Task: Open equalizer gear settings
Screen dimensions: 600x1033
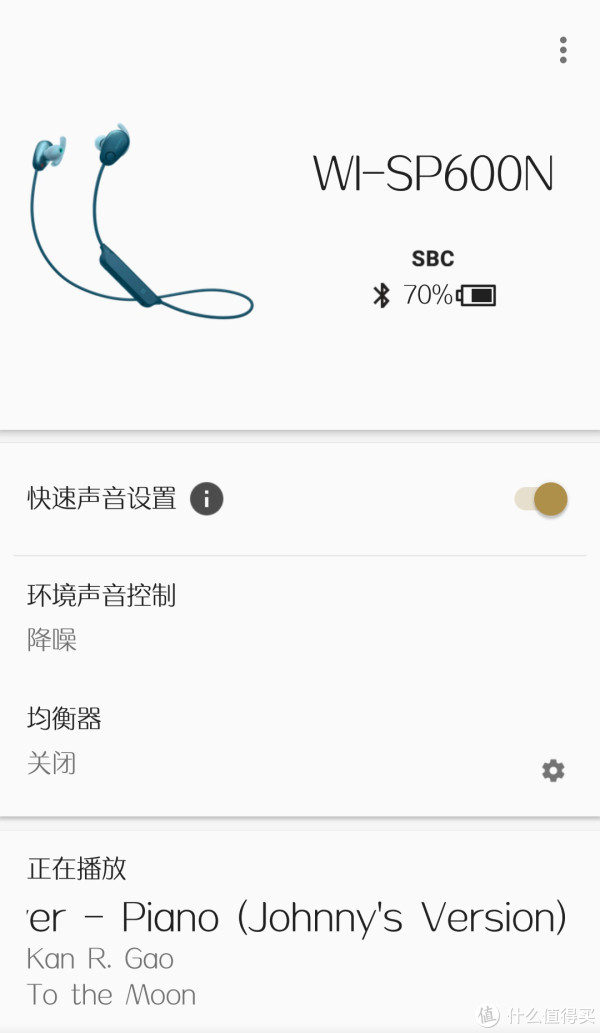Action: [x=553, y=770]
